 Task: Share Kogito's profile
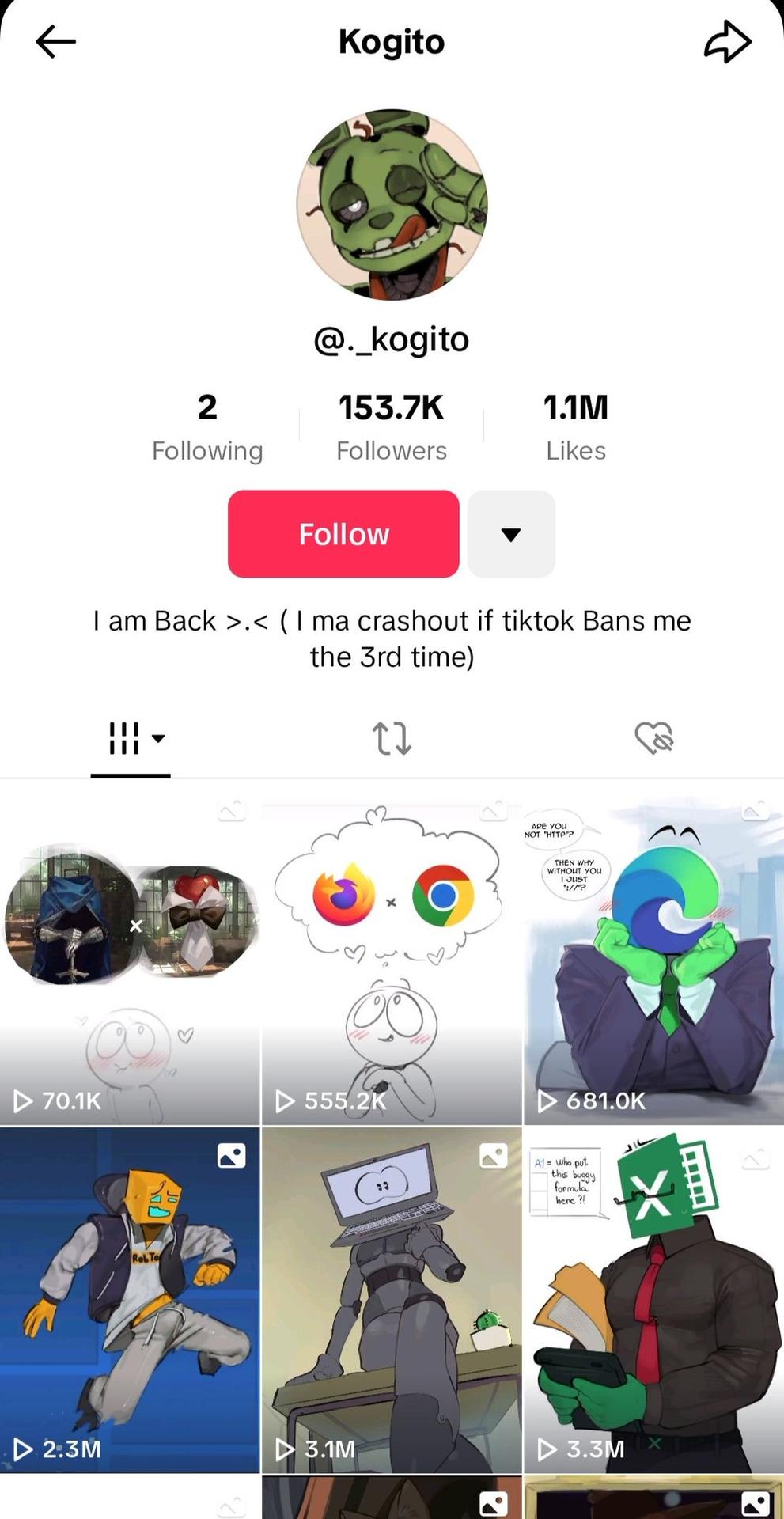tap(727, 42)
